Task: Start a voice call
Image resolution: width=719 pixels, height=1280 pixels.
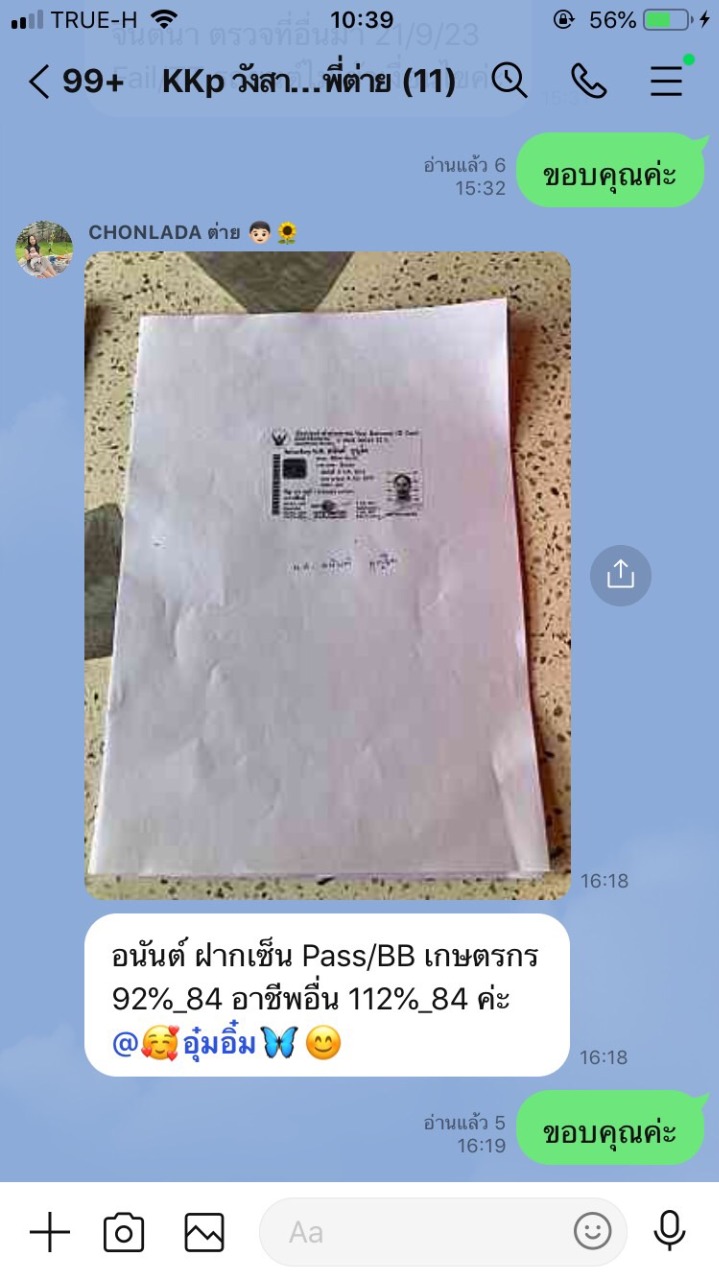Action: click(x=588, y=81)
